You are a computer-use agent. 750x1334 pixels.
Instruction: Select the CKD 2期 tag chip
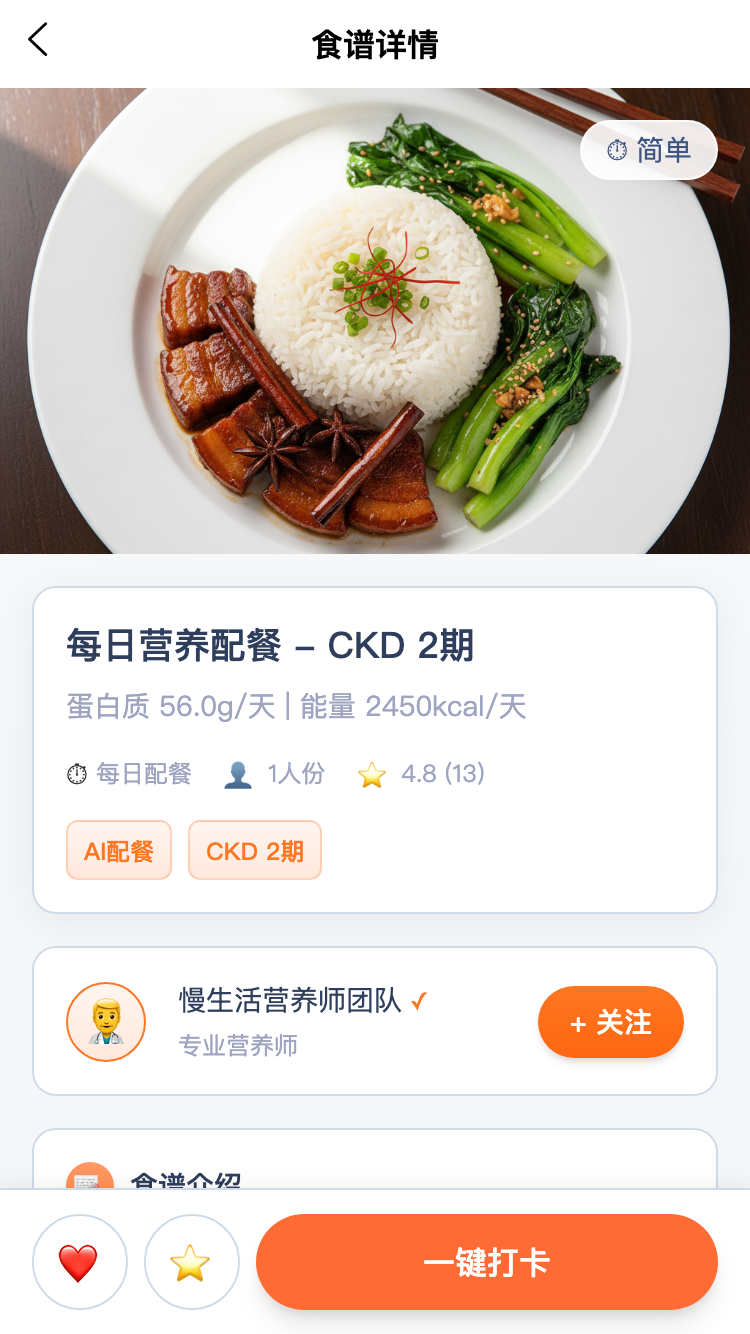pyautogui.click(x=254, y=851)
